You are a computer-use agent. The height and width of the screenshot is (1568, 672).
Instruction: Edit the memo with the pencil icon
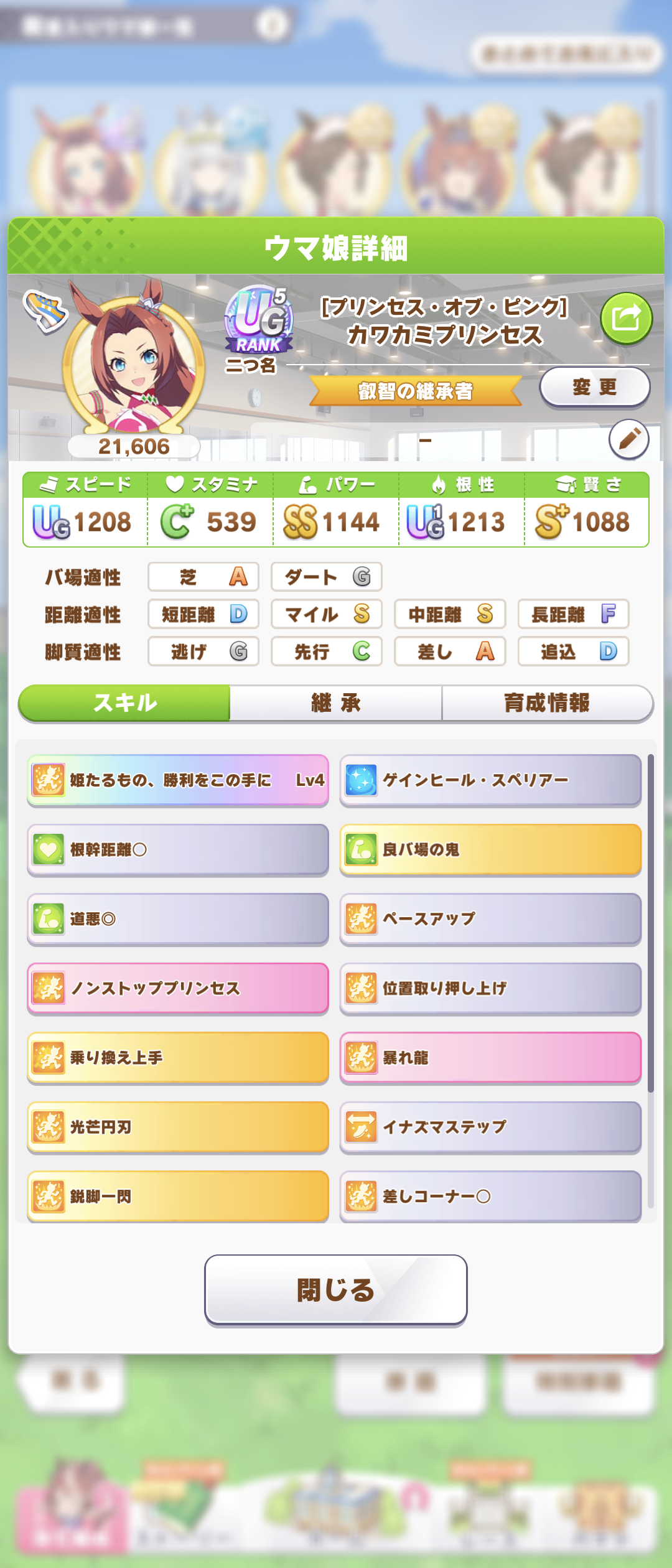point(628,439)
